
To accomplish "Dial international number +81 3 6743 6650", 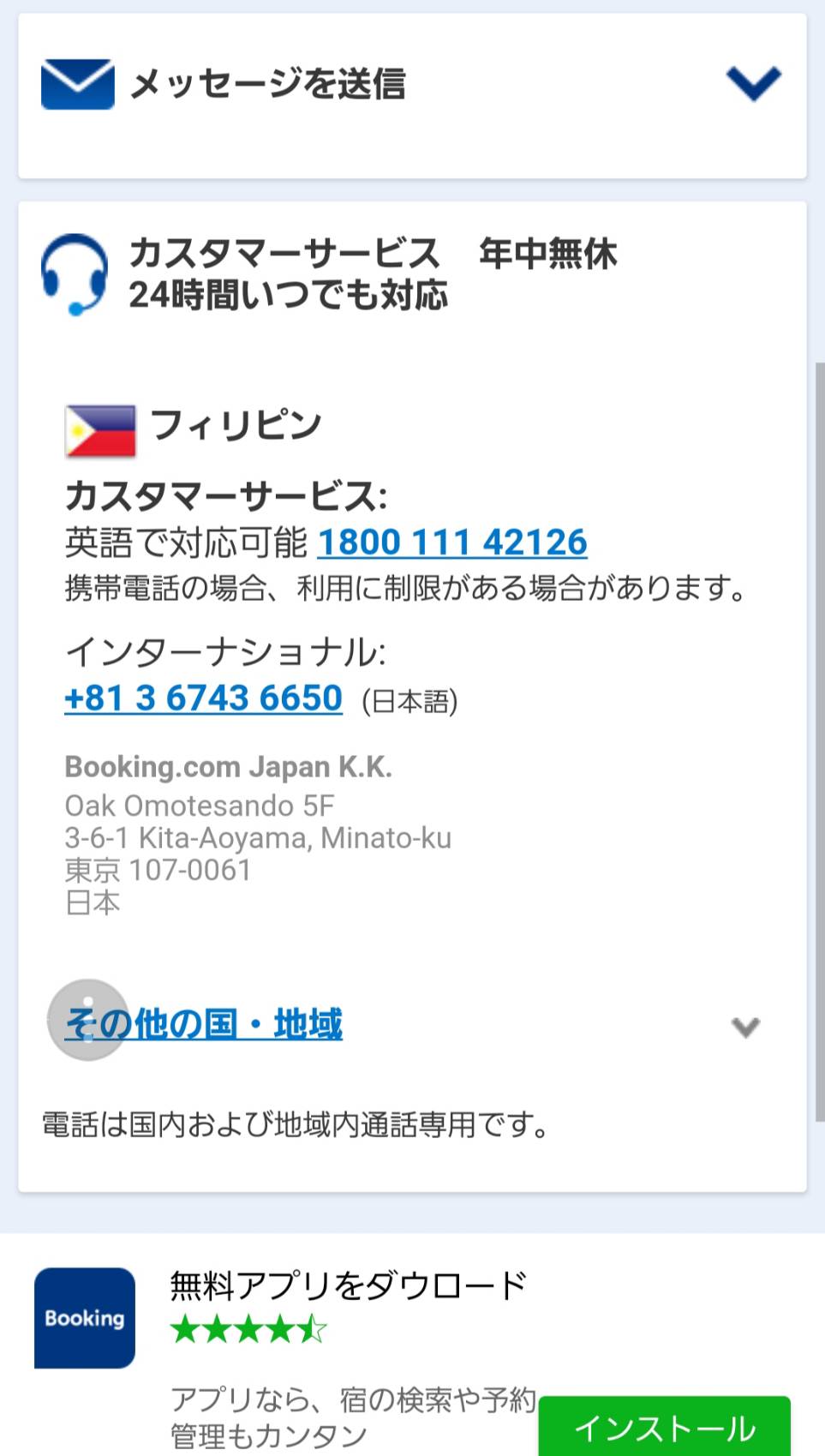I will click(204, 698).
